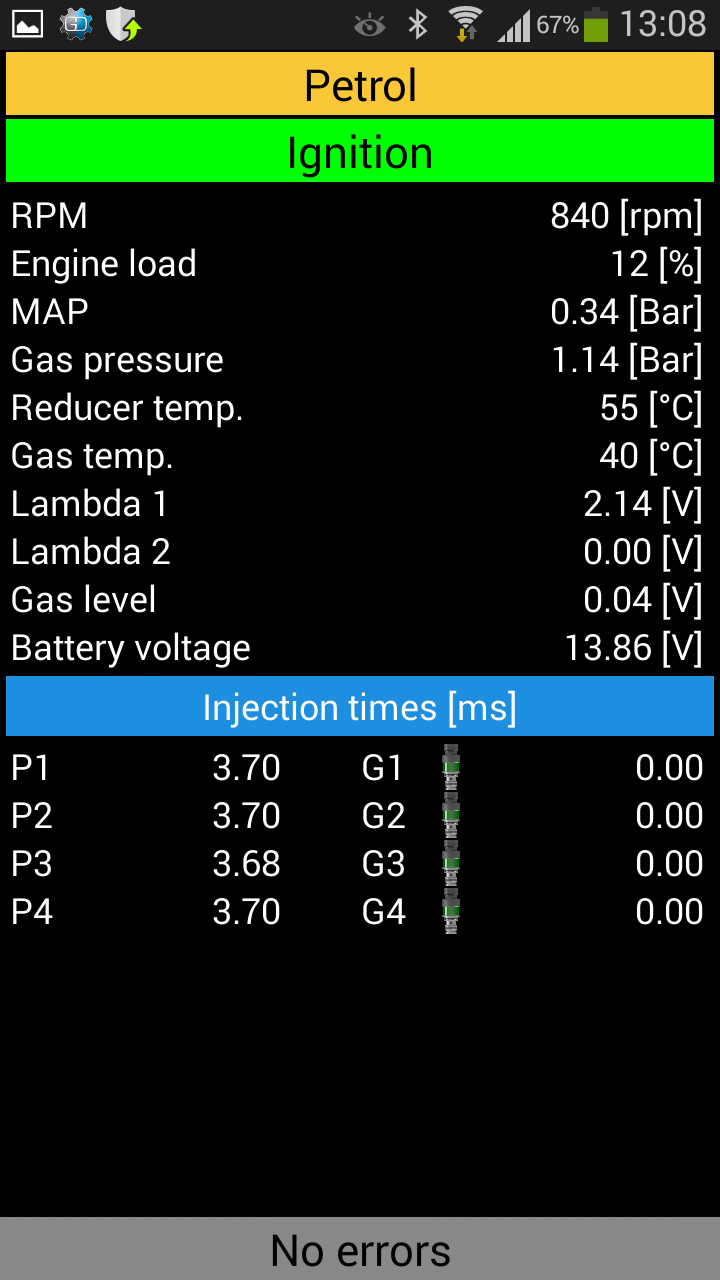Toggle the G1 gas injector icon
This screenshot has width=720, height=1280.
[x=451, y=767]
